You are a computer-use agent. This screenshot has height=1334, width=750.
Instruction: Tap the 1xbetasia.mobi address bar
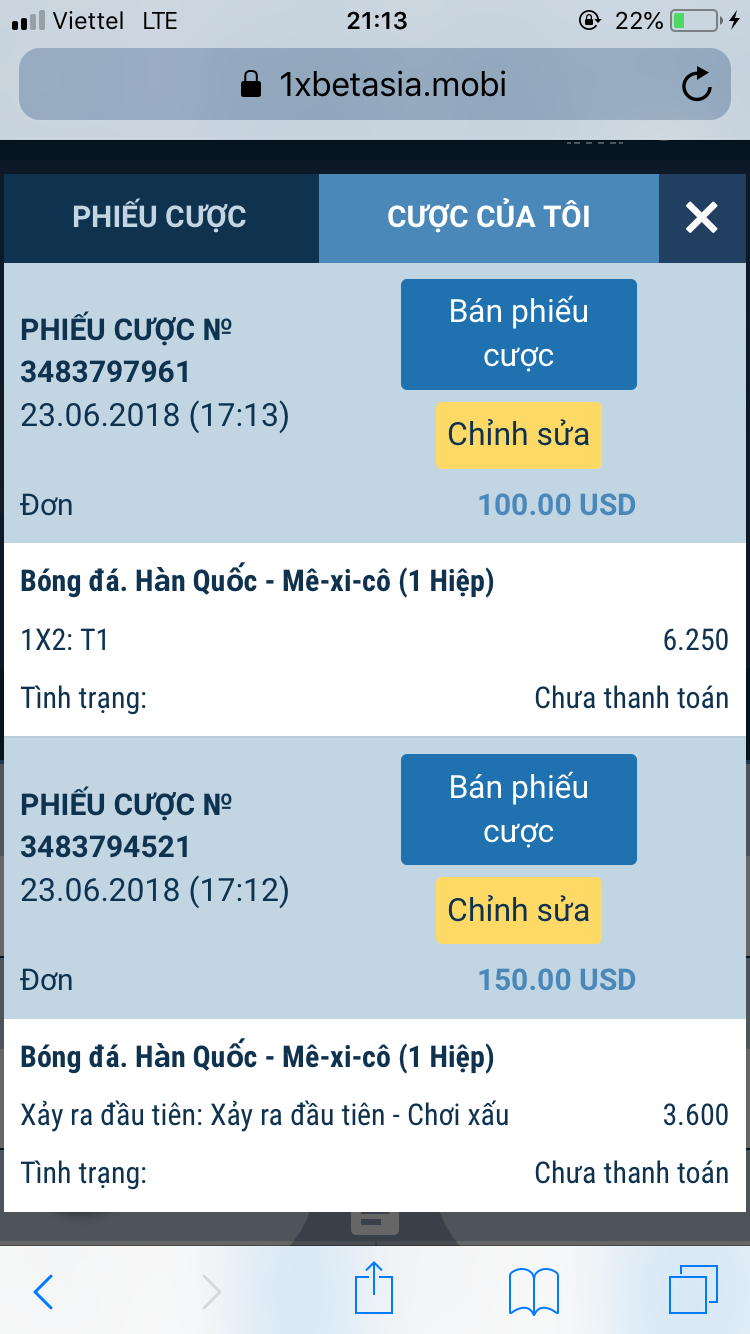(x=374, y=85)
